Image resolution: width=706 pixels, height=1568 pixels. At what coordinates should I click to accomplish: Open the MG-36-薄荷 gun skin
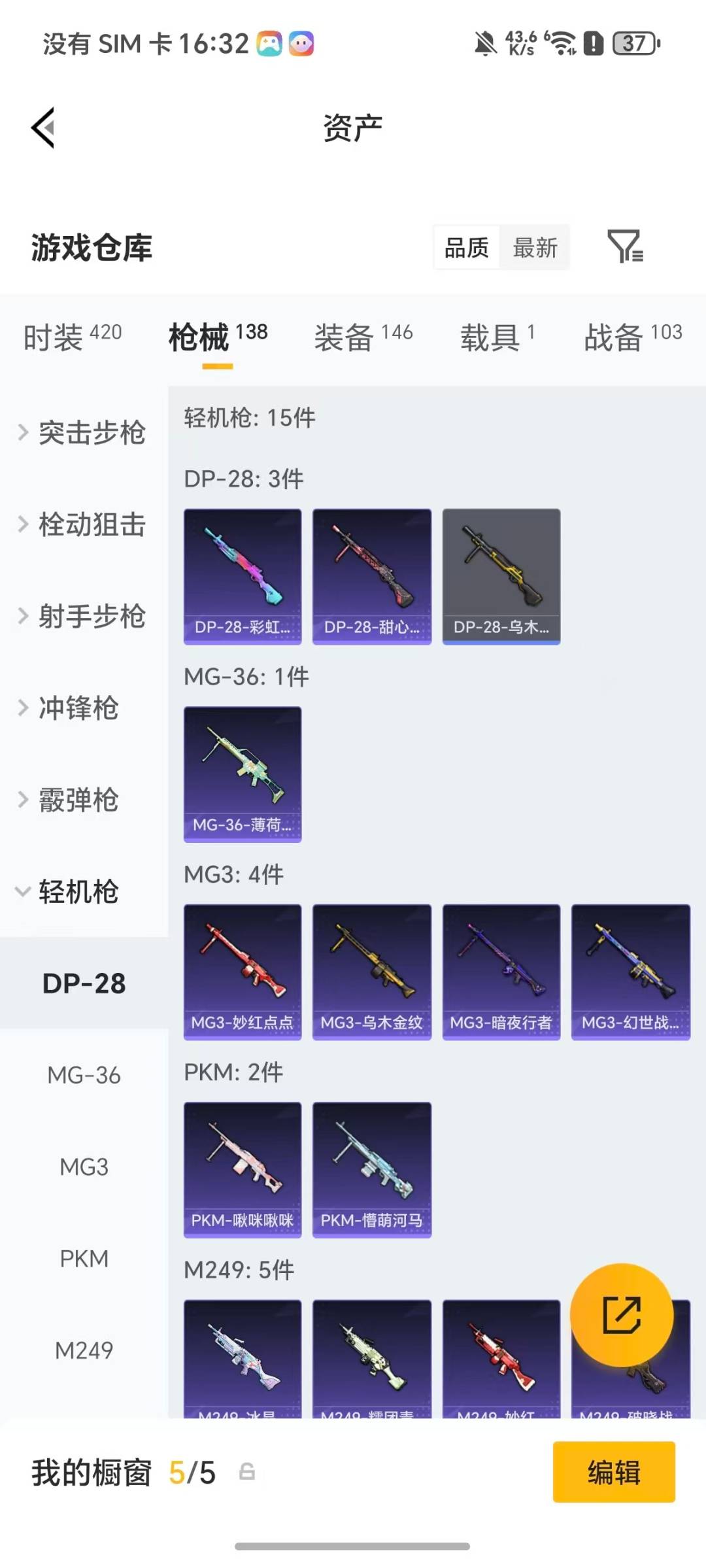tap(243, 774)
